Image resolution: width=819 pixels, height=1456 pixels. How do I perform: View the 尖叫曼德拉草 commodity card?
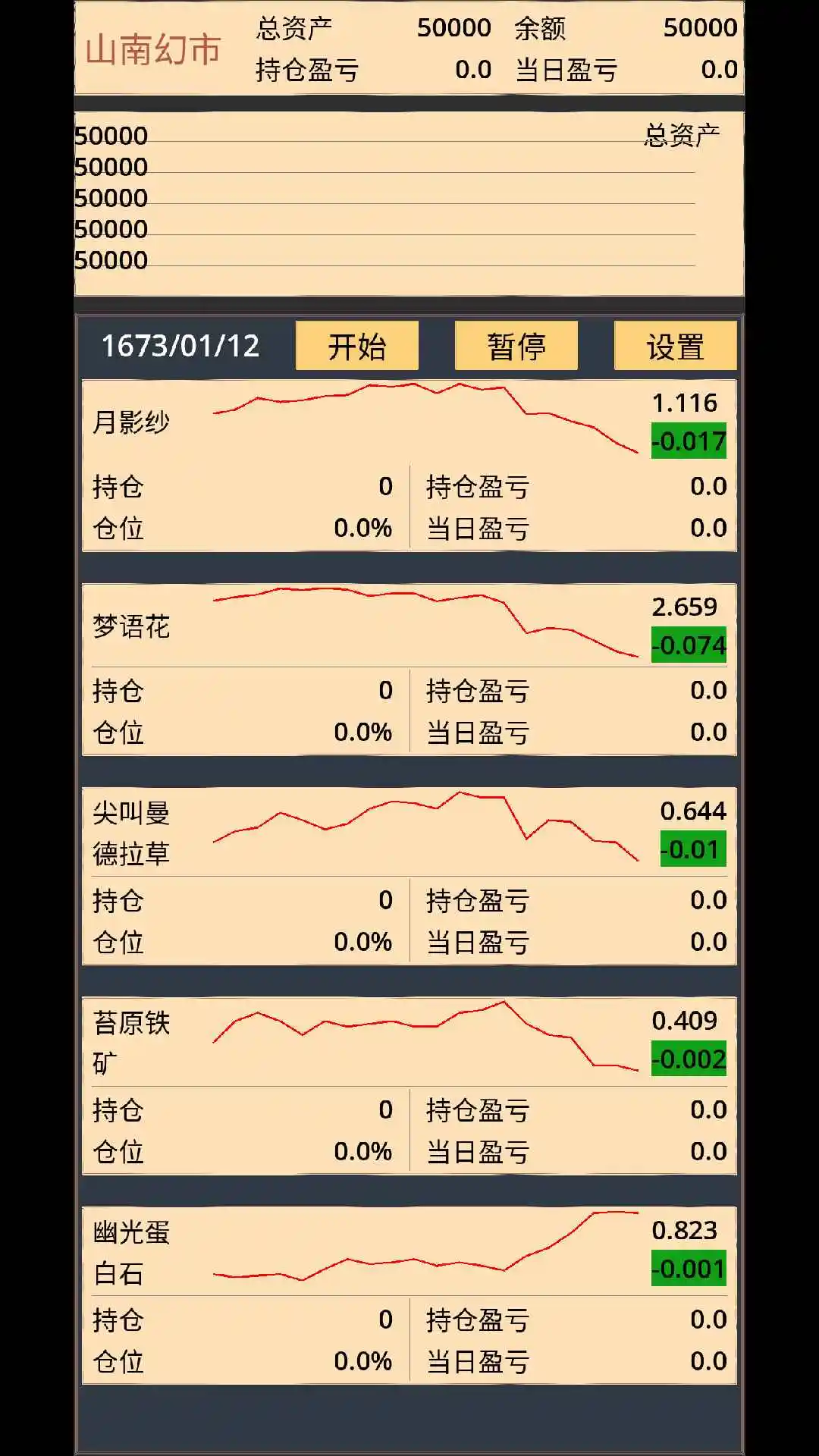point(409,876)
